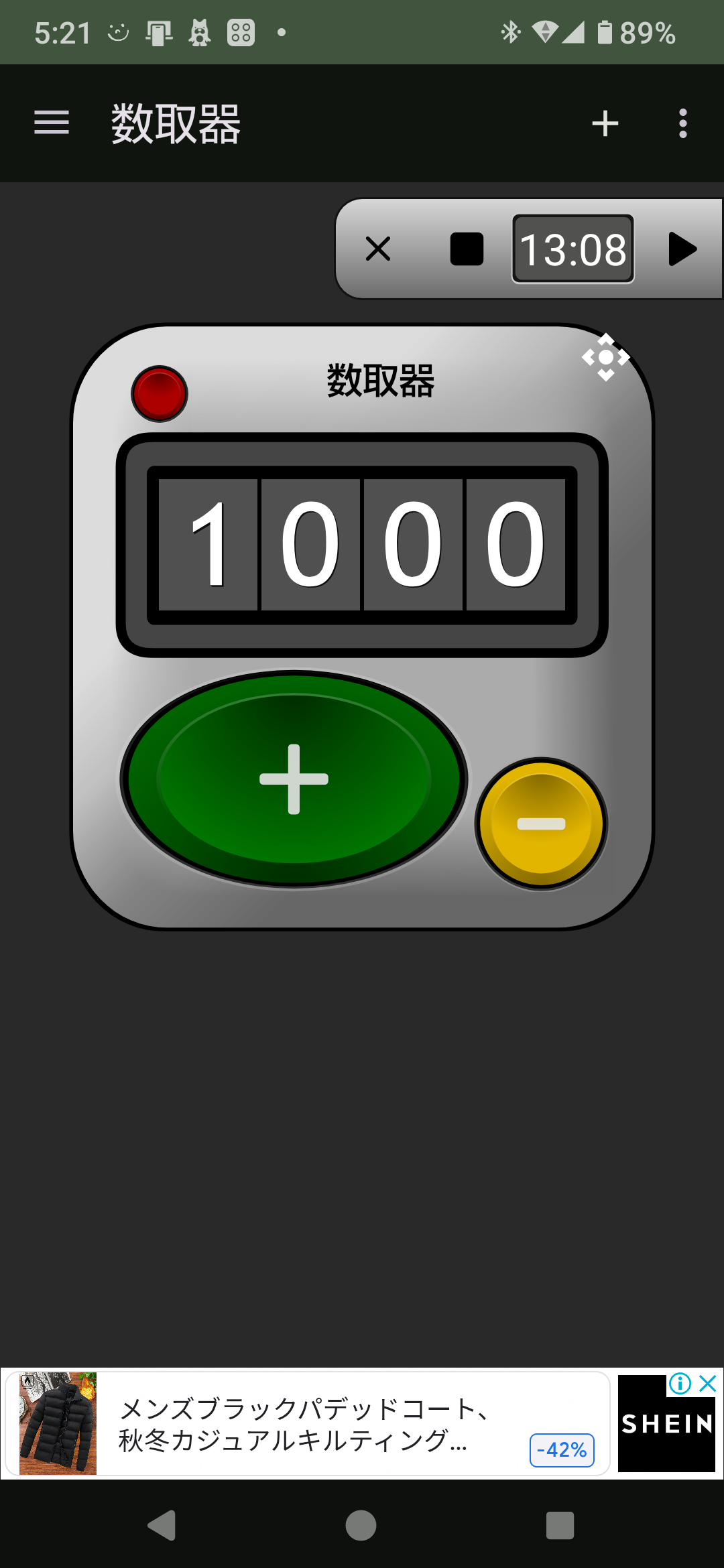Tap the move handle on the counter

coord(605,357)
